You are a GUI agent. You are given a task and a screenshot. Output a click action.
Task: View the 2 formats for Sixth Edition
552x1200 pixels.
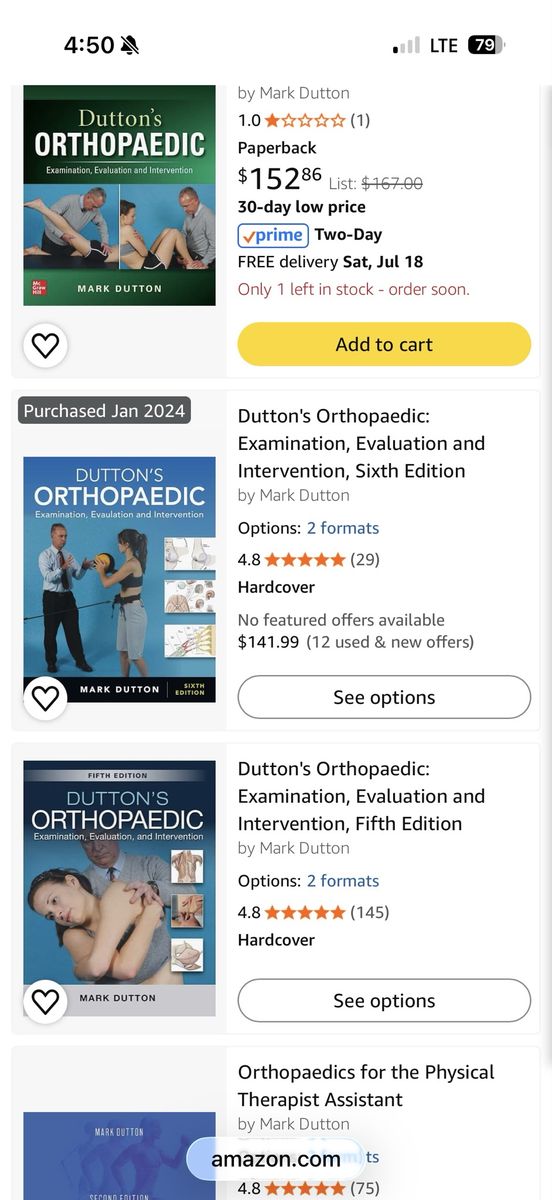point(343,528)
